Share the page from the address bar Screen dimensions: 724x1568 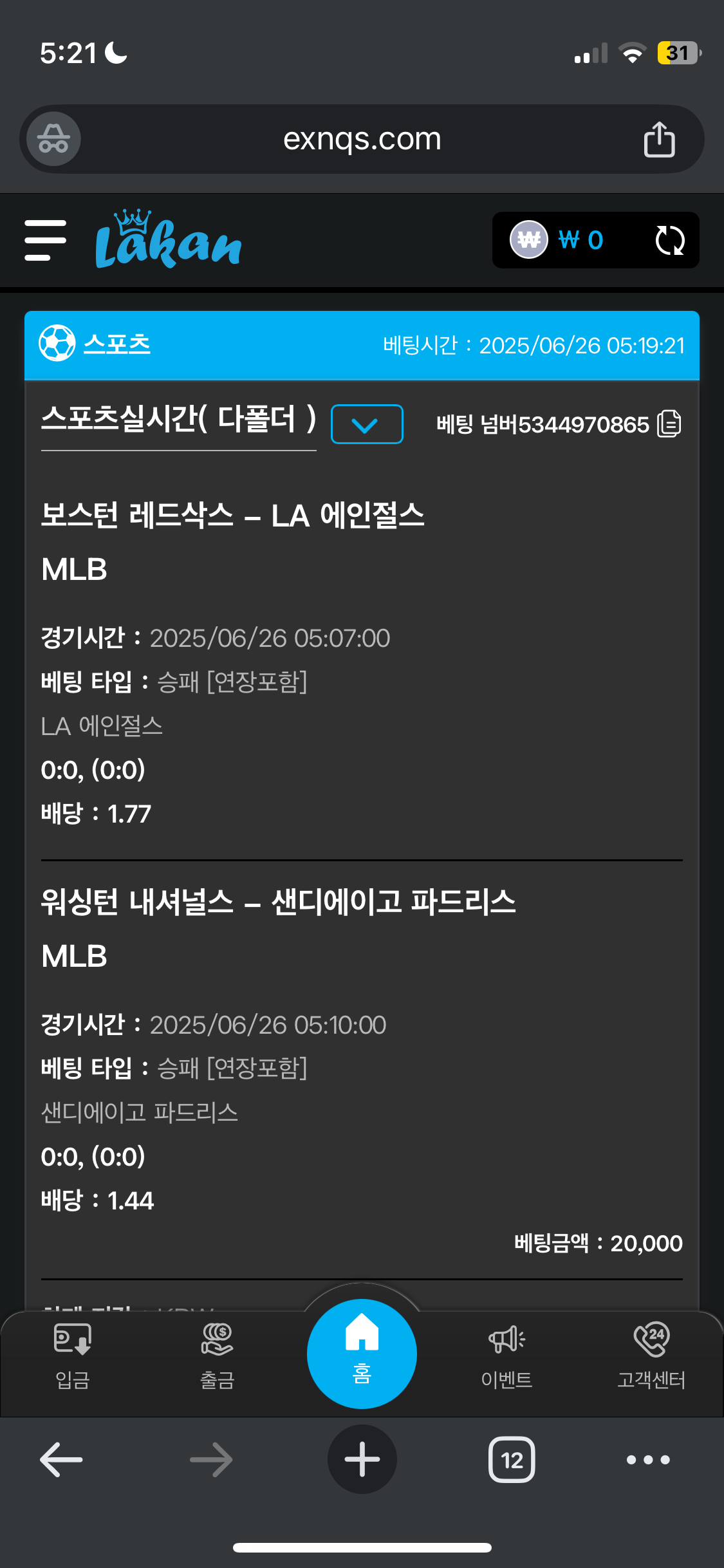pyautogui.click(x=659, y=139)
